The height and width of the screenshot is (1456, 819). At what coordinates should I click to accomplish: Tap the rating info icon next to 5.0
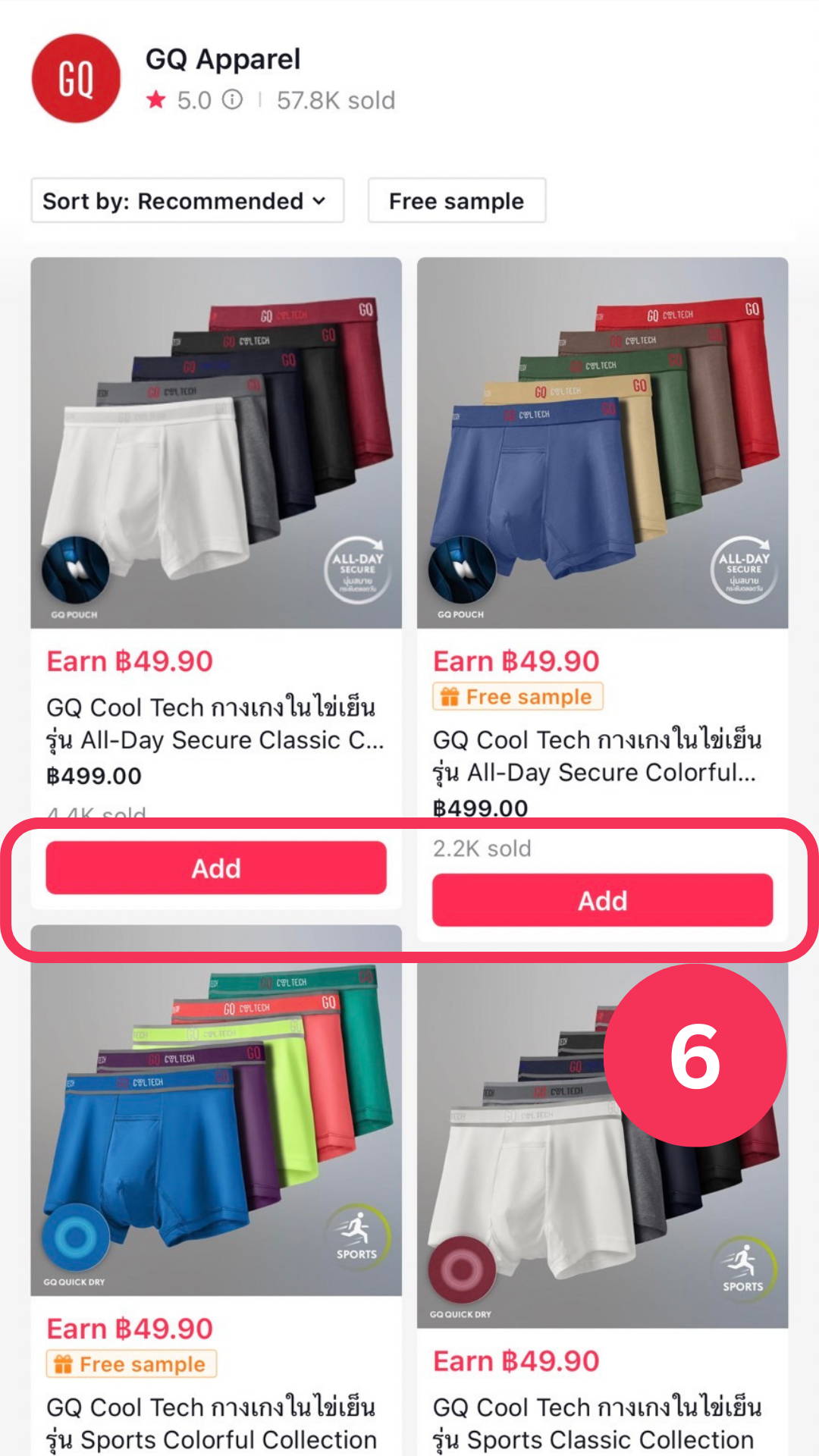coord(232,99)
